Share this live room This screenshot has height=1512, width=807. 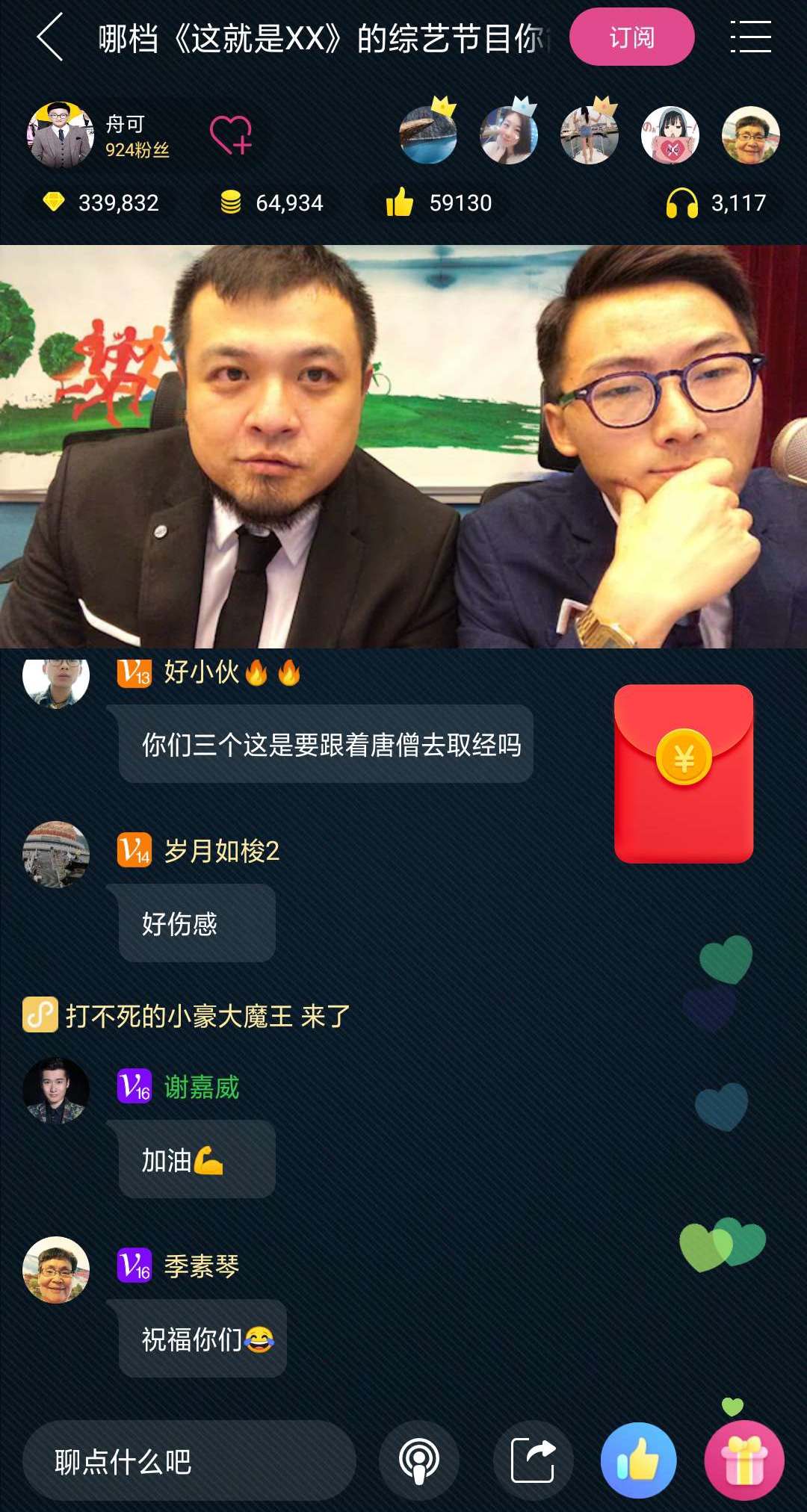[x=533, y=1460]
